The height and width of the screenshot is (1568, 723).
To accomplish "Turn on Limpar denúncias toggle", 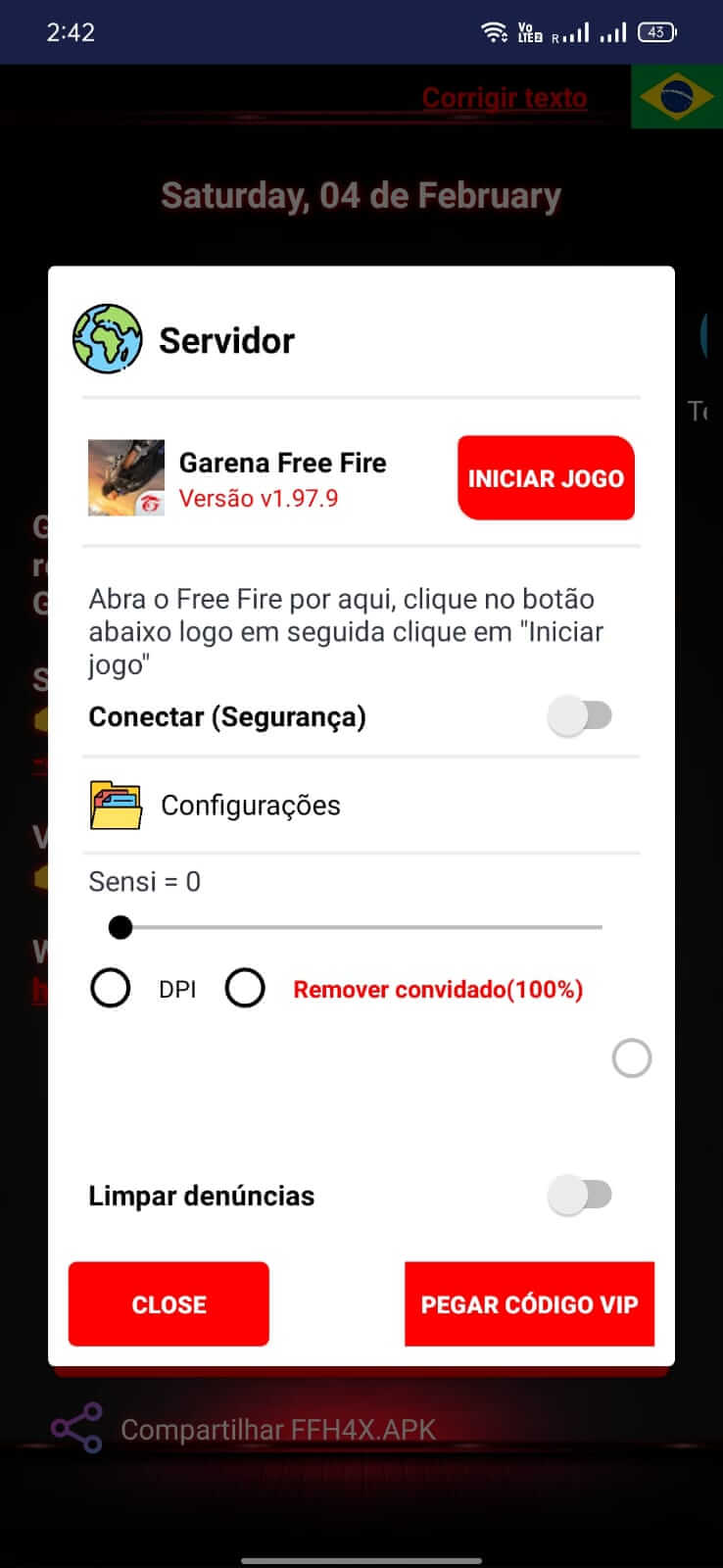I will pyautogui.click(x=580, y=1195).
